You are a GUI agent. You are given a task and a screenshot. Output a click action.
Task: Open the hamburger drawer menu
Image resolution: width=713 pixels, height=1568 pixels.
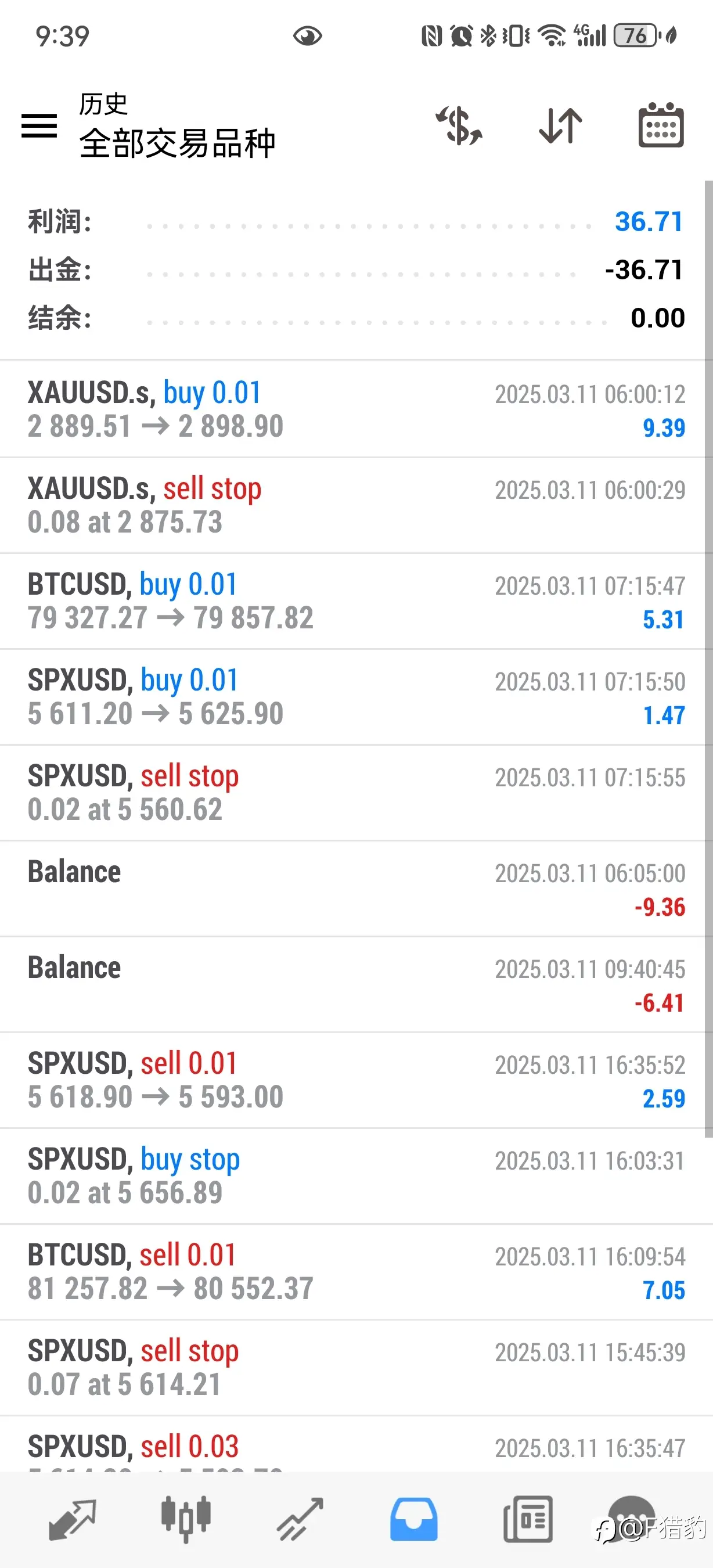click(39, 126)
